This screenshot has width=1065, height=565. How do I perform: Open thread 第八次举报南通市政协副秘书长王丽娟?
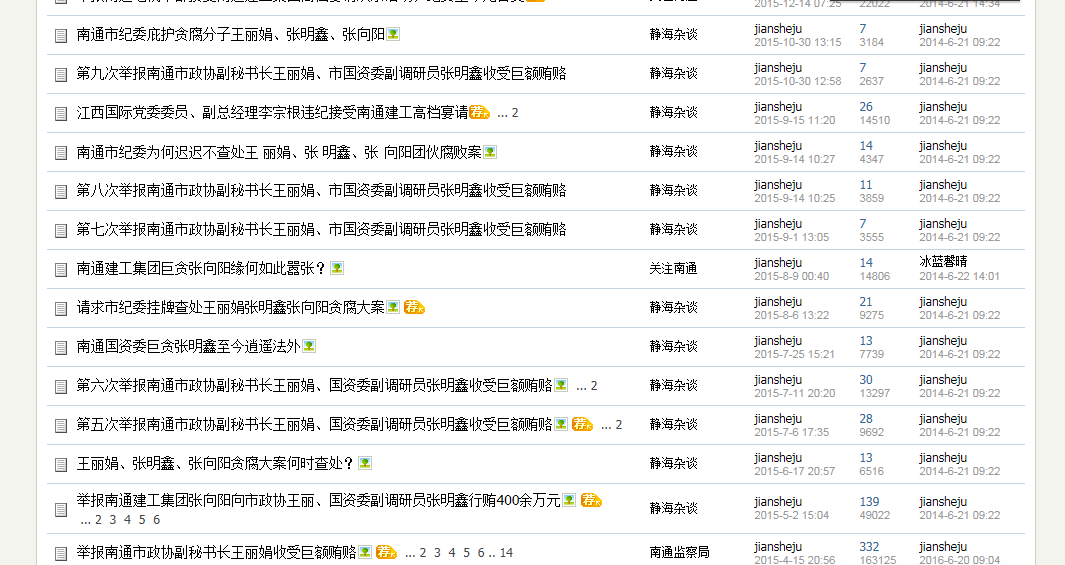pos(321,190)
